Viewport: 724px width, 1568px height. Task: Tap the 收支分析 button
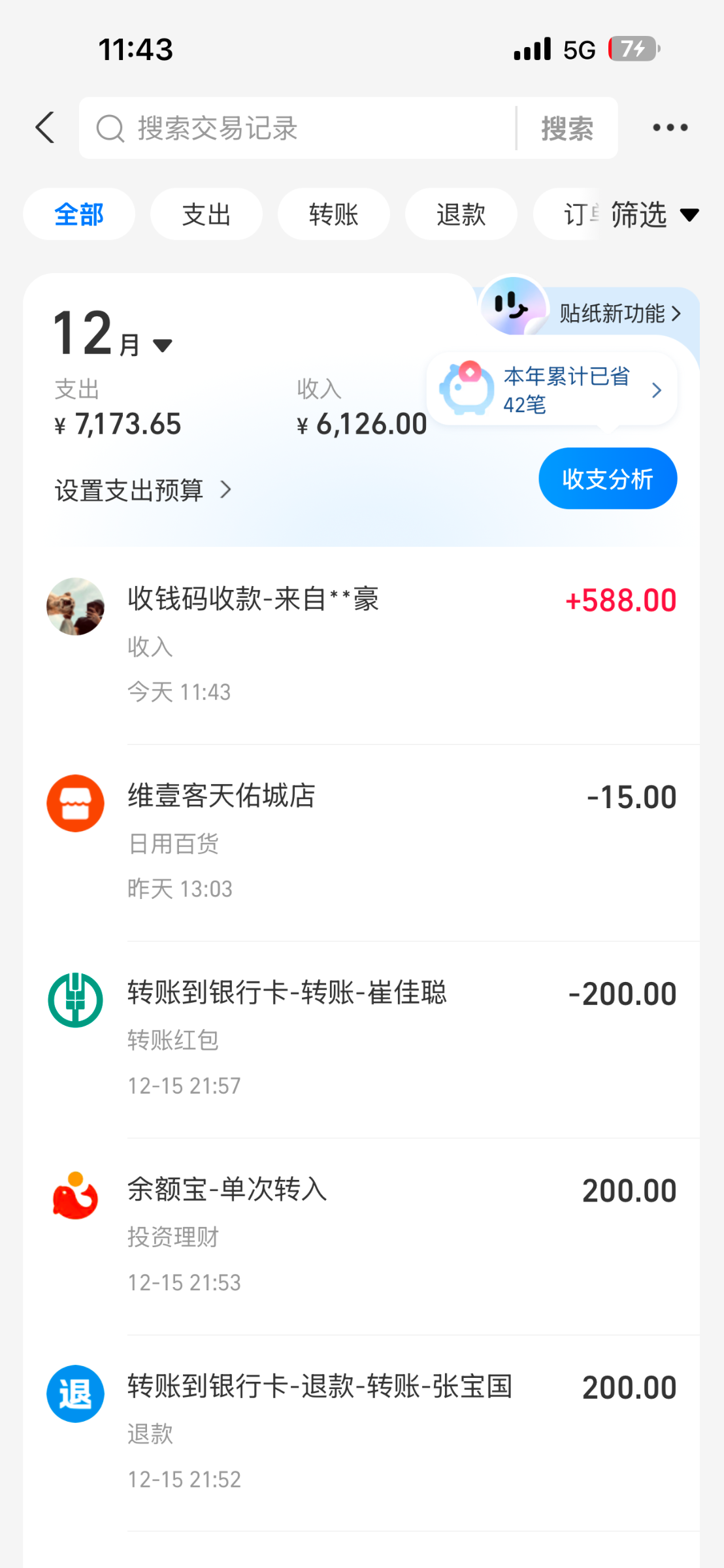click(x=607, y=478)
